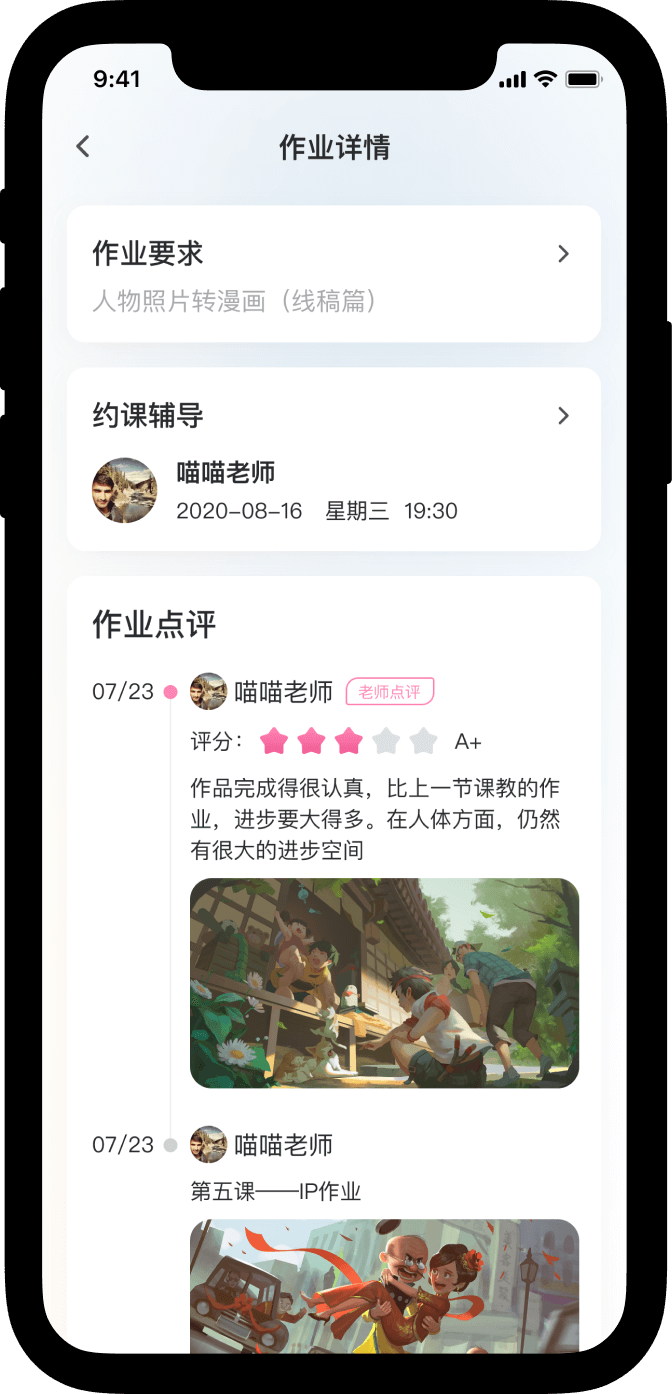Go back from 作业详情 page

pos(83,147)
